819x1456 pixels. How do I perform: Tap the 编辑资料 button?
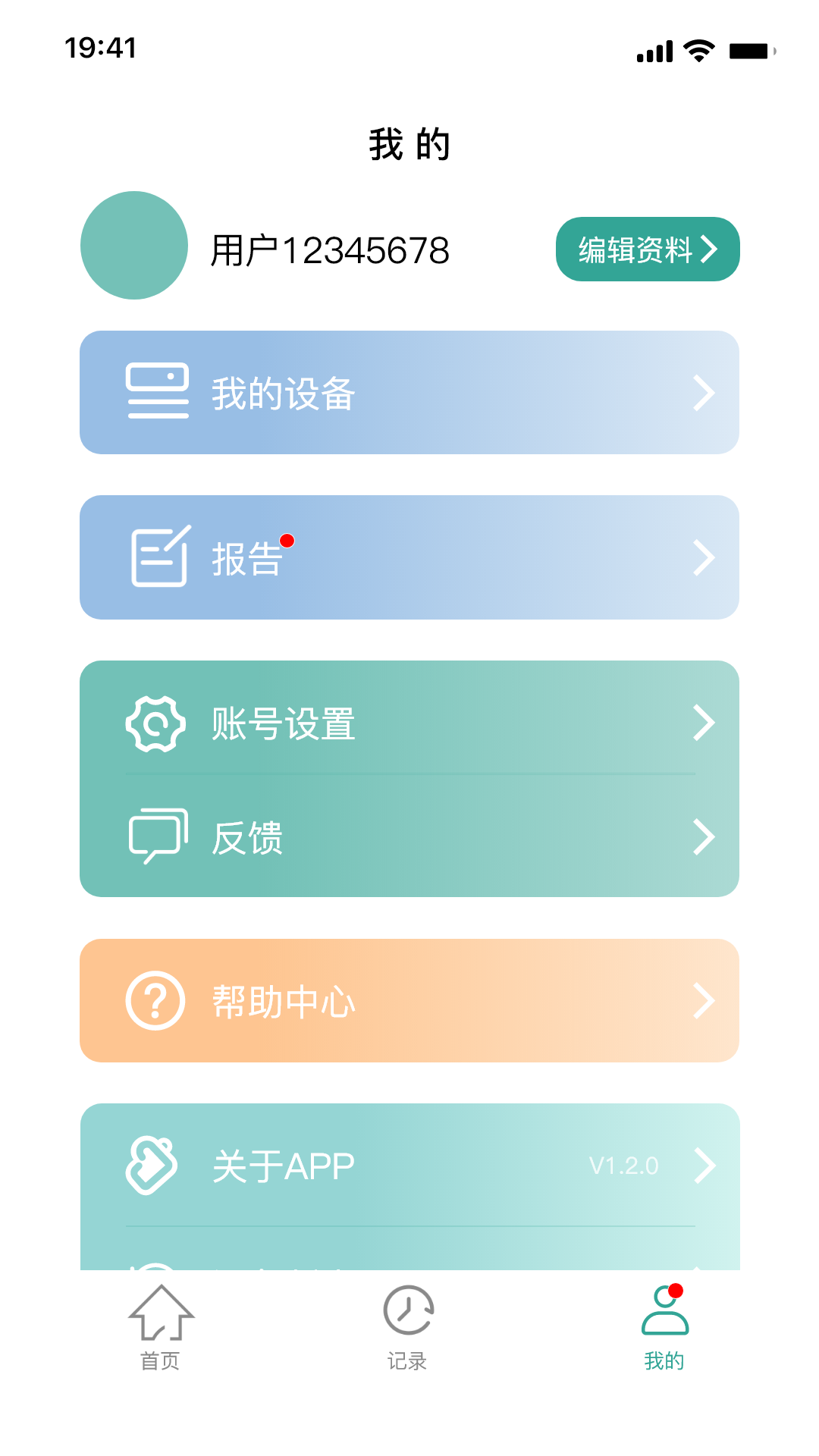click(647, 249)
